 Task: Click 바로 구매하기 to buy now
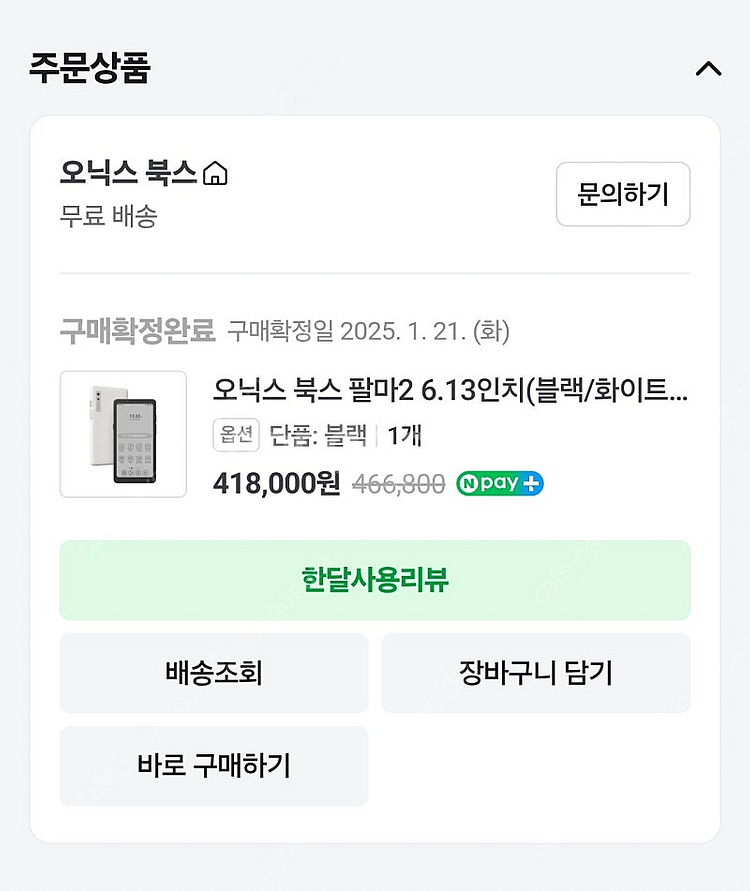point(214,766)
